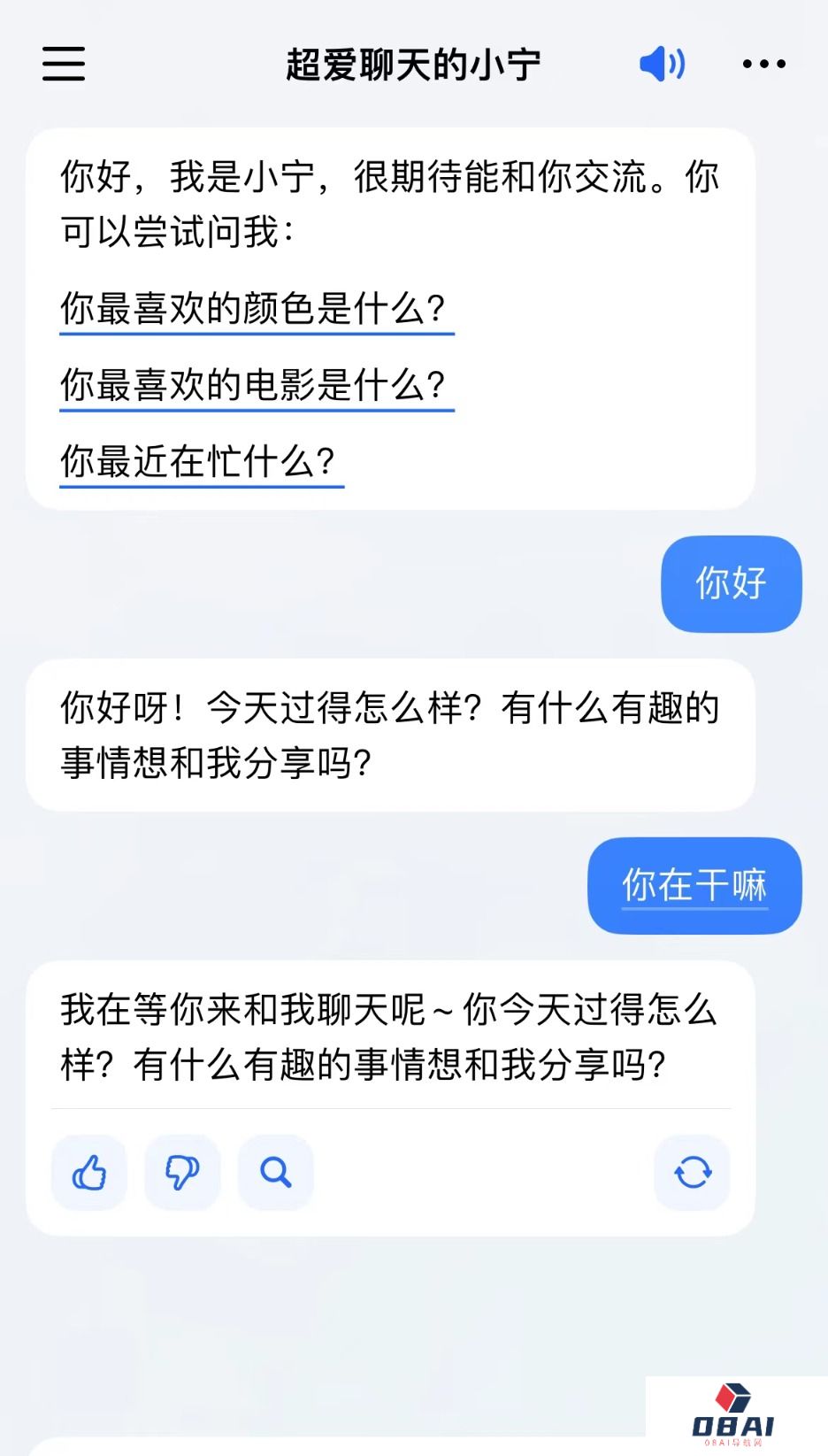Click the 0BAI导航网 text under the logo

(732, 1443)
